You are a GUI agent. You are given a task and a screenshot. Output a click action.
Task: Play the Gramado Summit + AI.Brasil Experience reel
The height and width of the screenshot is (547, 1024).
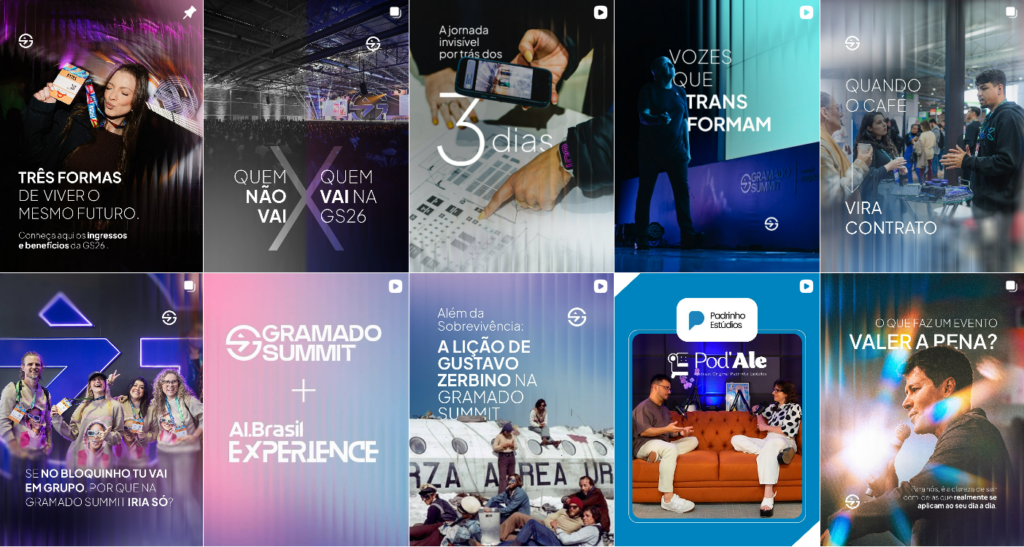[306, 410]
